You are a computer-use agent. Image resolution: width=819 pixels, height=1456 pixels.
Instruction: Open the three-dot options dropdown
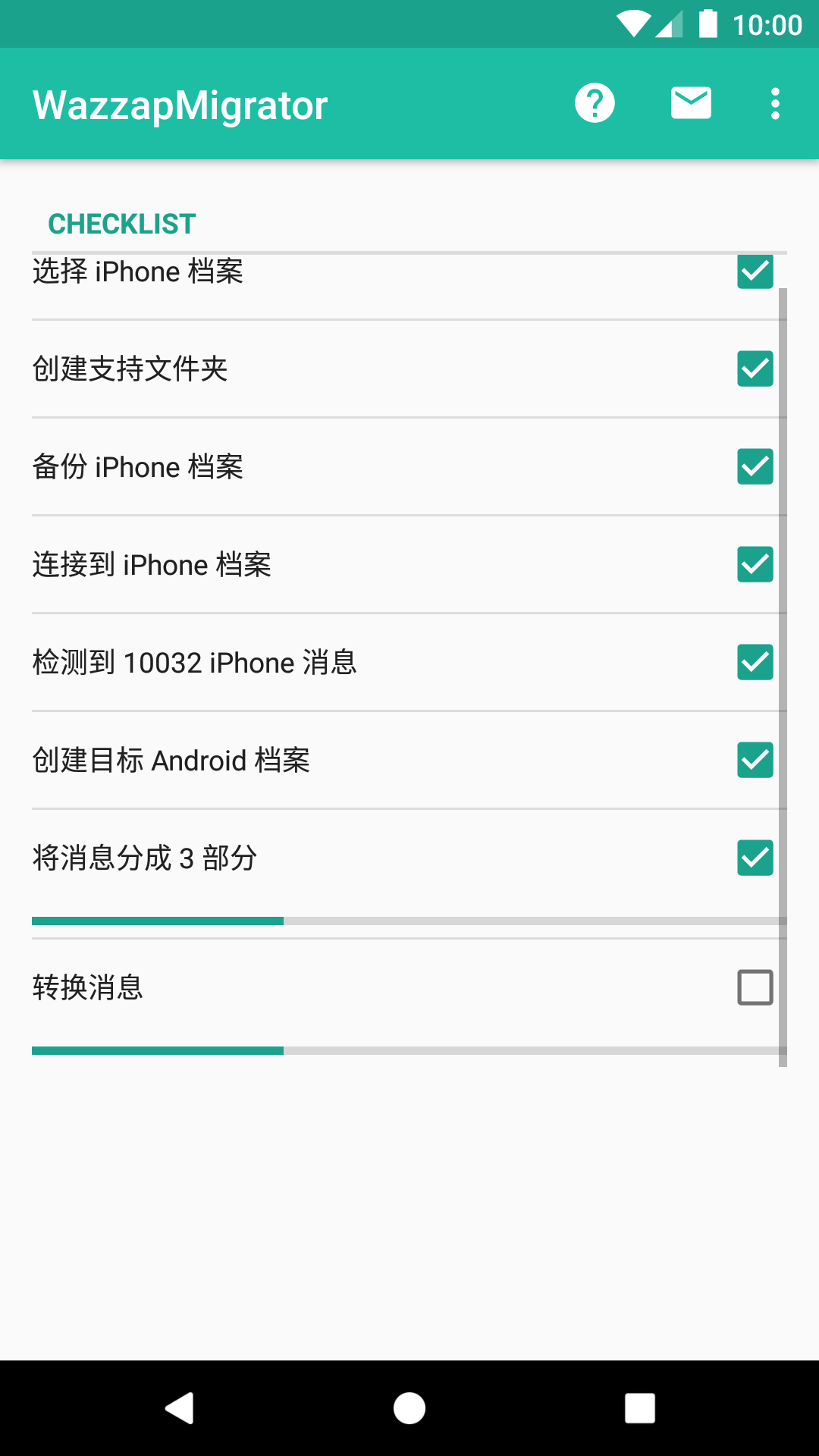click(774, 102)
